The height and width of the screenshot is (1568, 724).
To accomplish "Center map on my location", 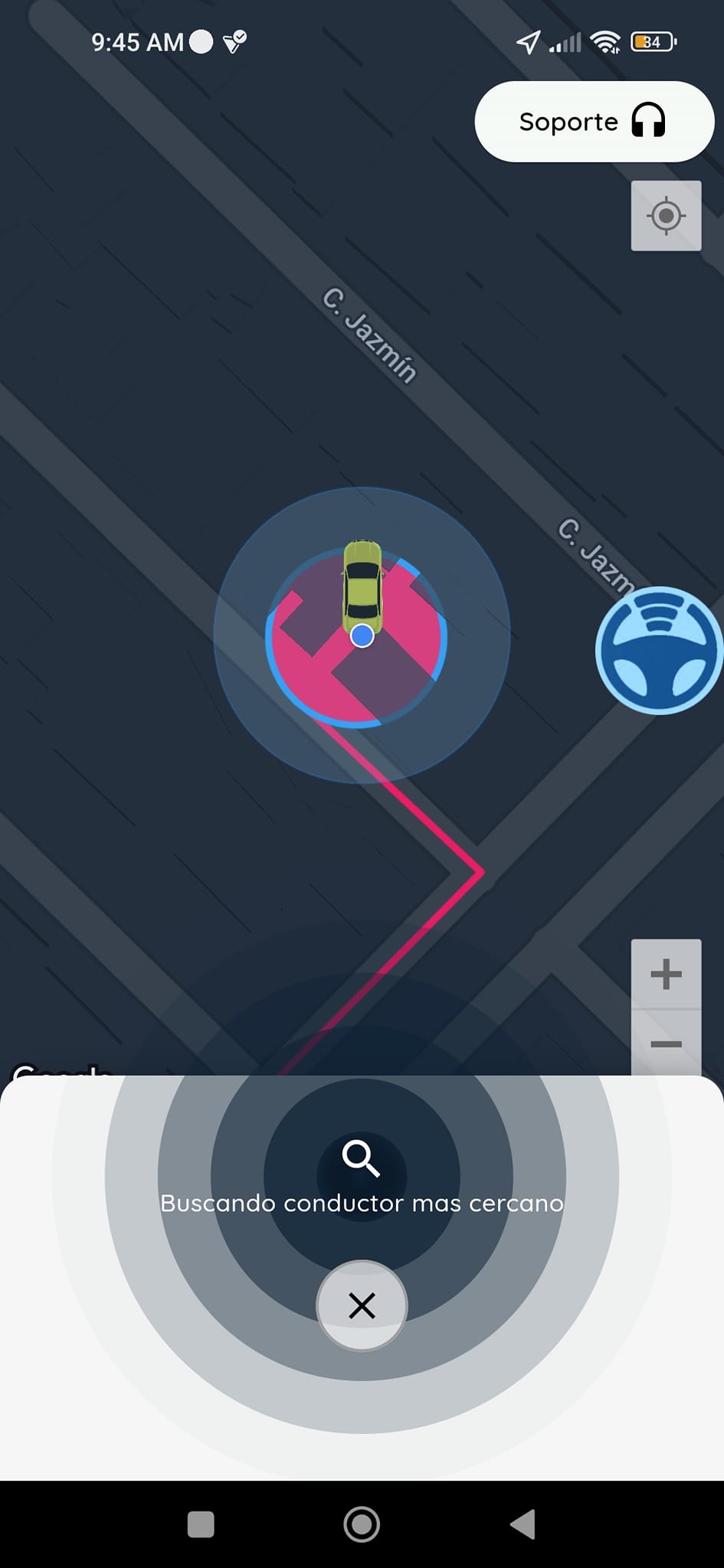I will [x=666, y=216].
